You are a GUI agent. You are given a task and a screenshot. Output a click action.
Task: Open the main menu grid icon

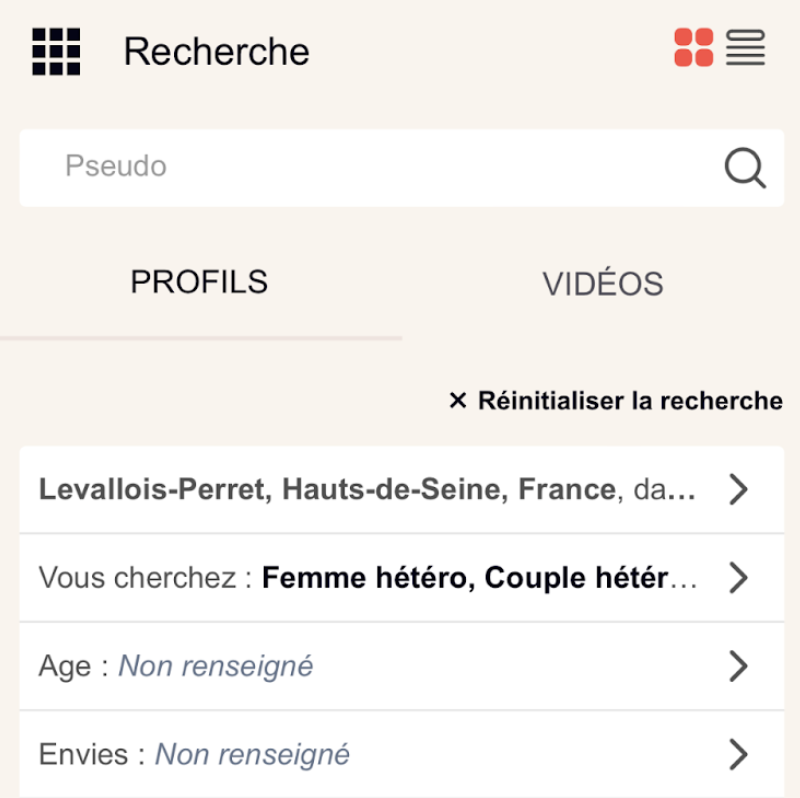[x=56, y=51]
